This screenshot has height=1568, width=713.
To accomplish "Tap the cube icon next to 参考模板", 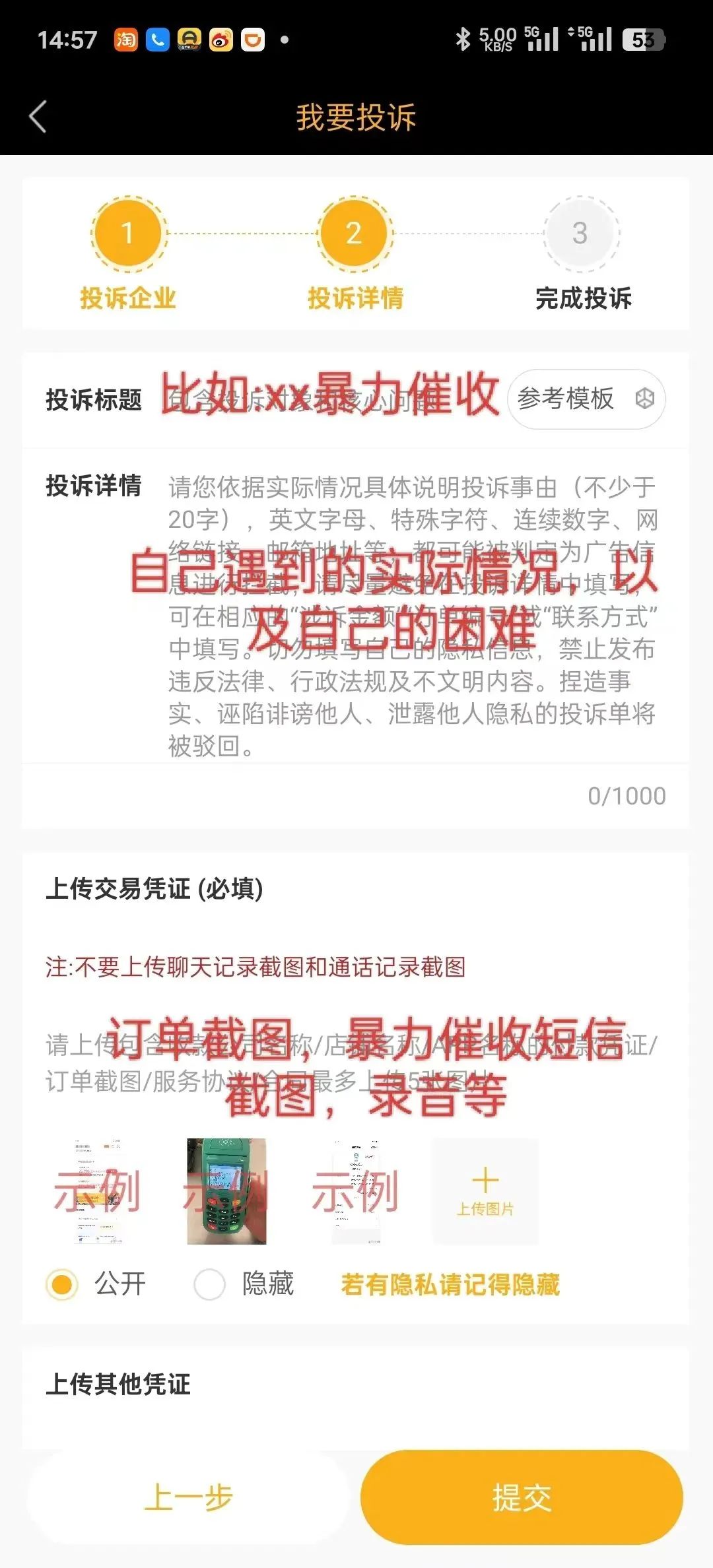I will tap(645, 399).
